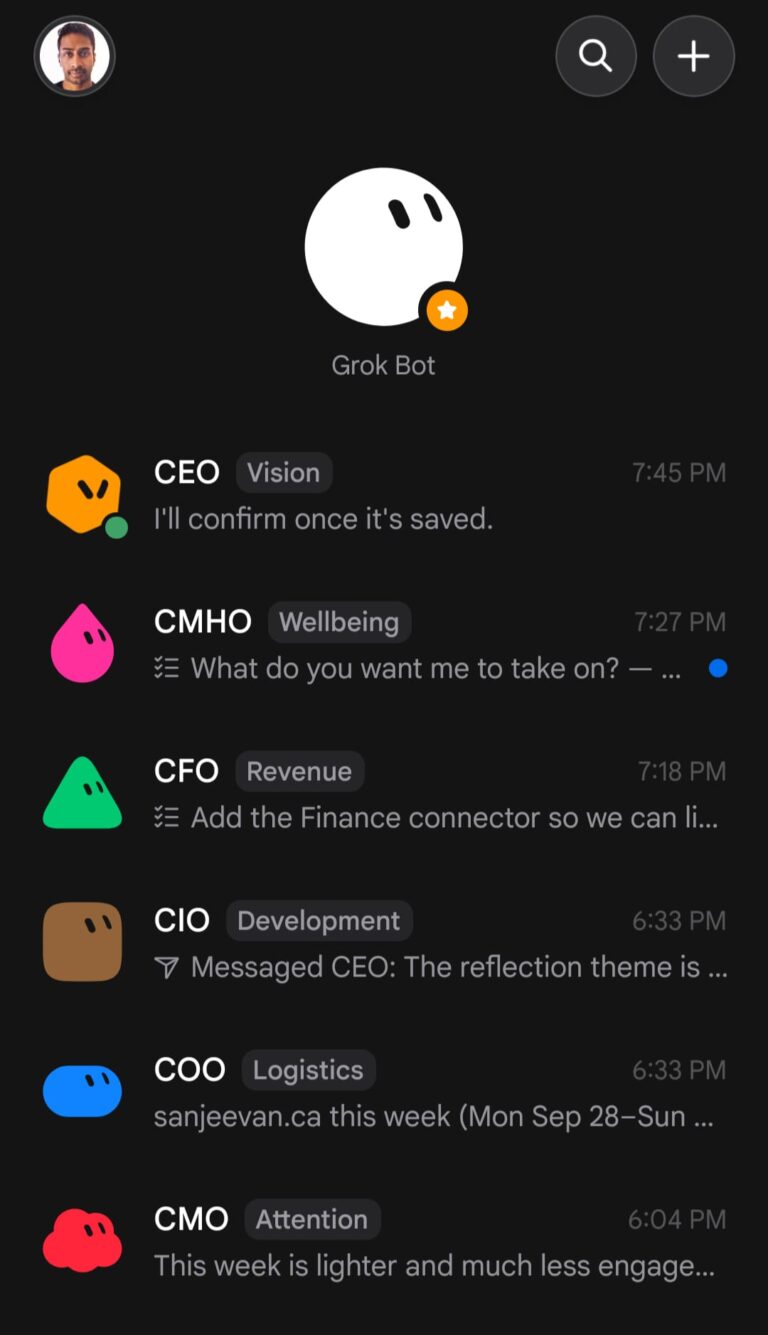The image size is (768, 1335).
Task: Tap the plus button to add new
Action: (694, 56)
